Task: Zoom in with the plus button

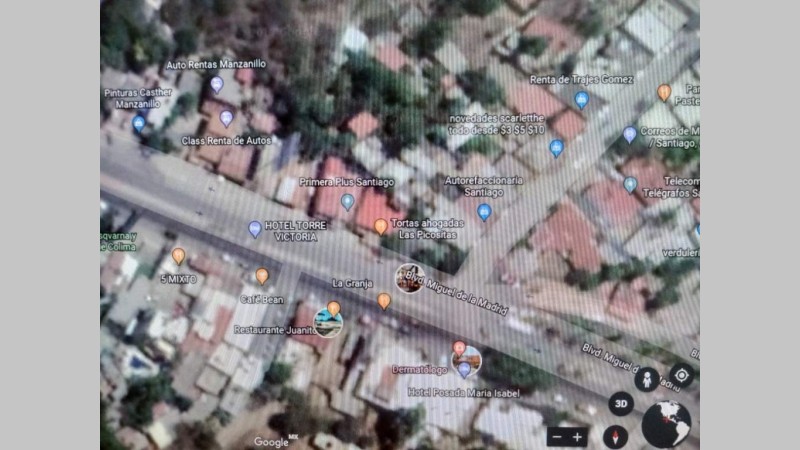Action: (578, 438)
